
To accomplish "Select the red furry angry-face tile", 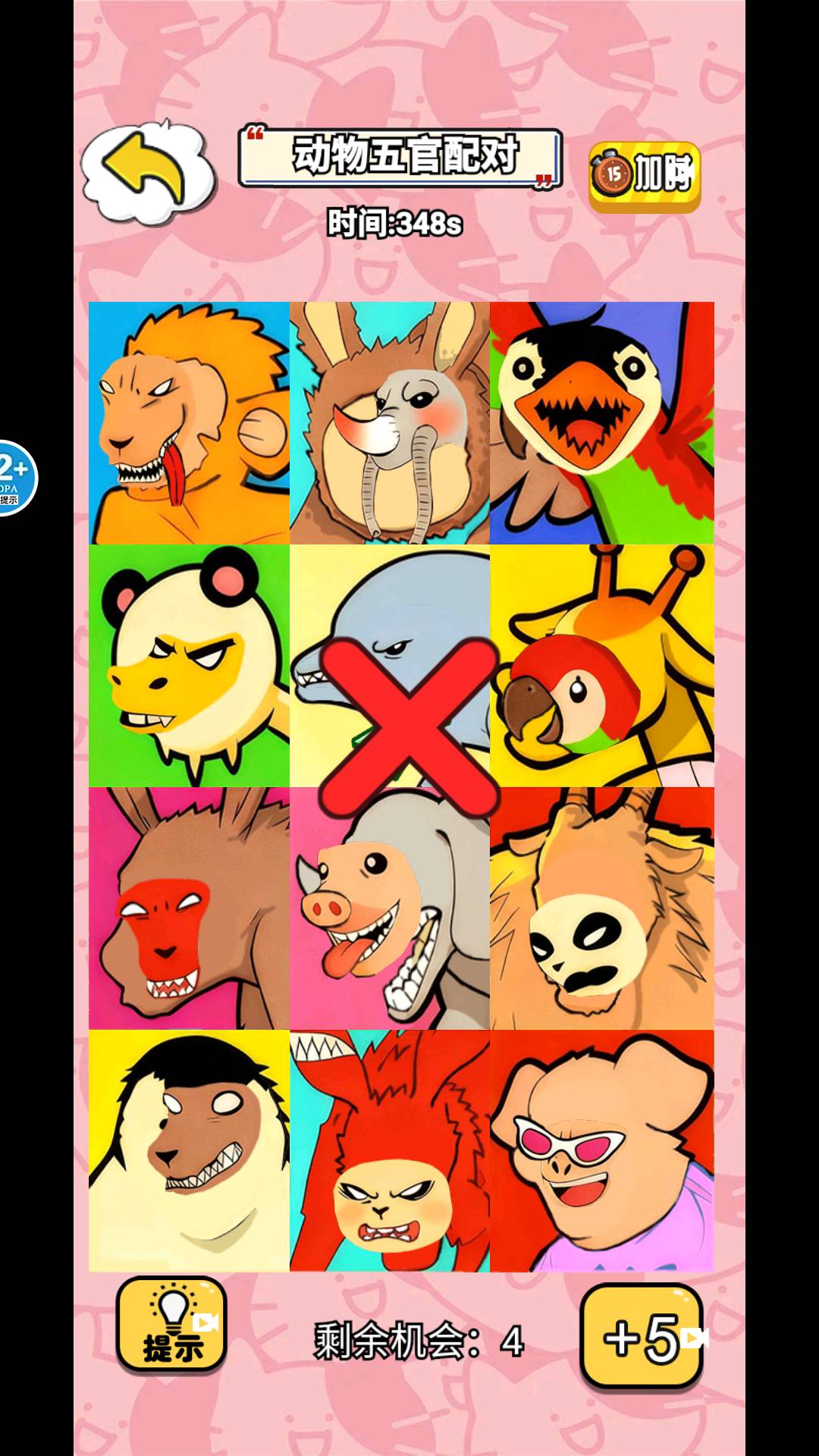I will click(390, 1151).
